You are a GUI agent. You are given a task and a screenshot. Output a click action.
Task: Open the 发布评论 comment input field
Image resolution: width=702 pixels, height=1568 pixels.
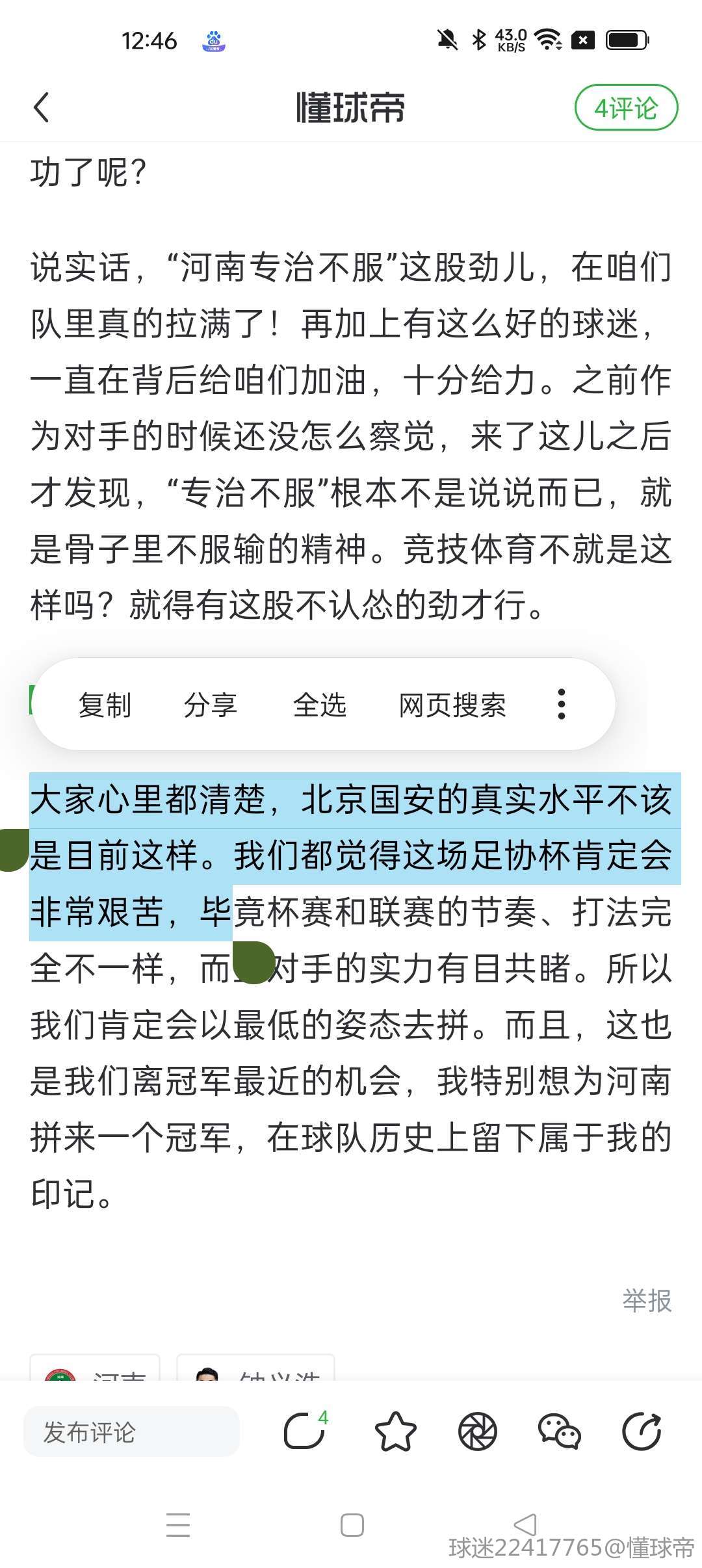click(131, 1431)
